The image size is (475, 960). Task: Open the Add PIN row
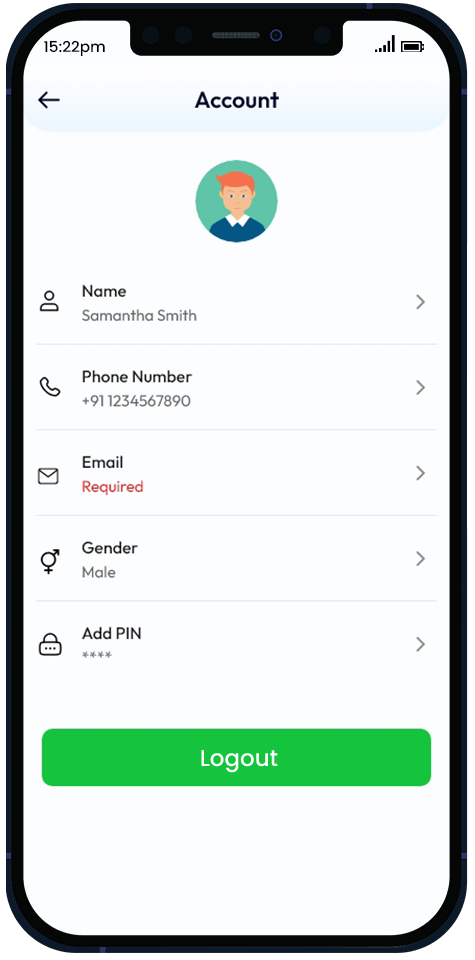point(236,644)
